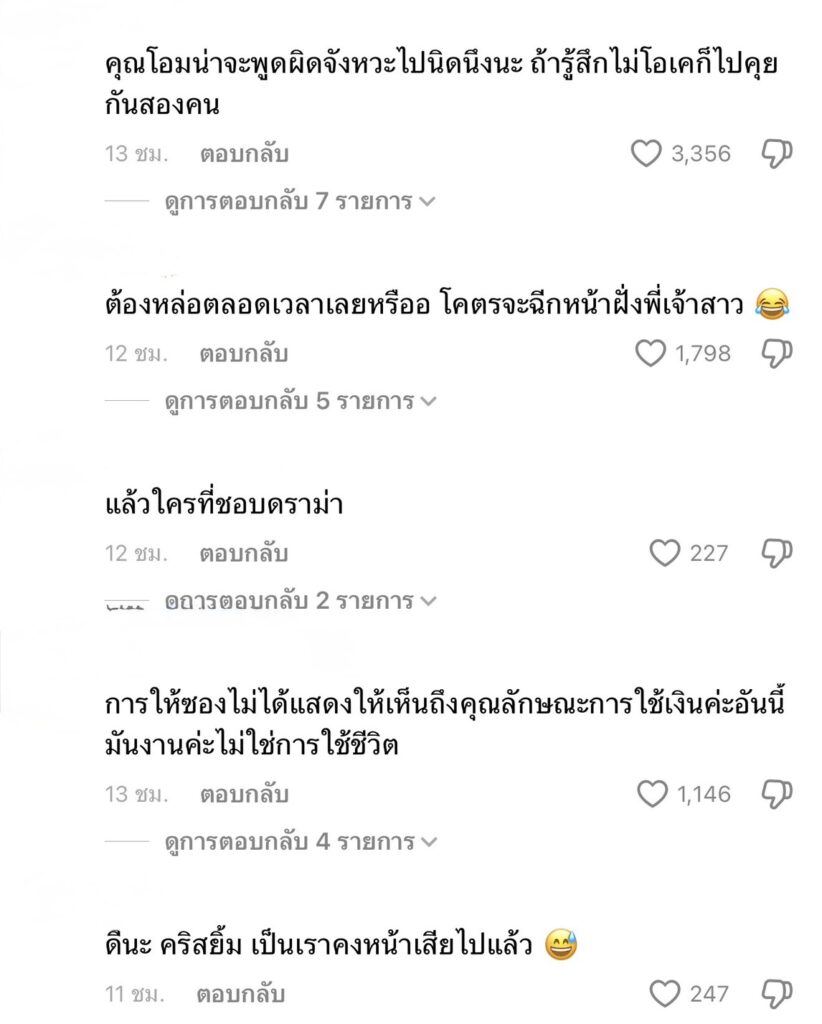
Task: Like the comment starting with ดีนะ คริสยิ้ม
Action: pos(665,994)
